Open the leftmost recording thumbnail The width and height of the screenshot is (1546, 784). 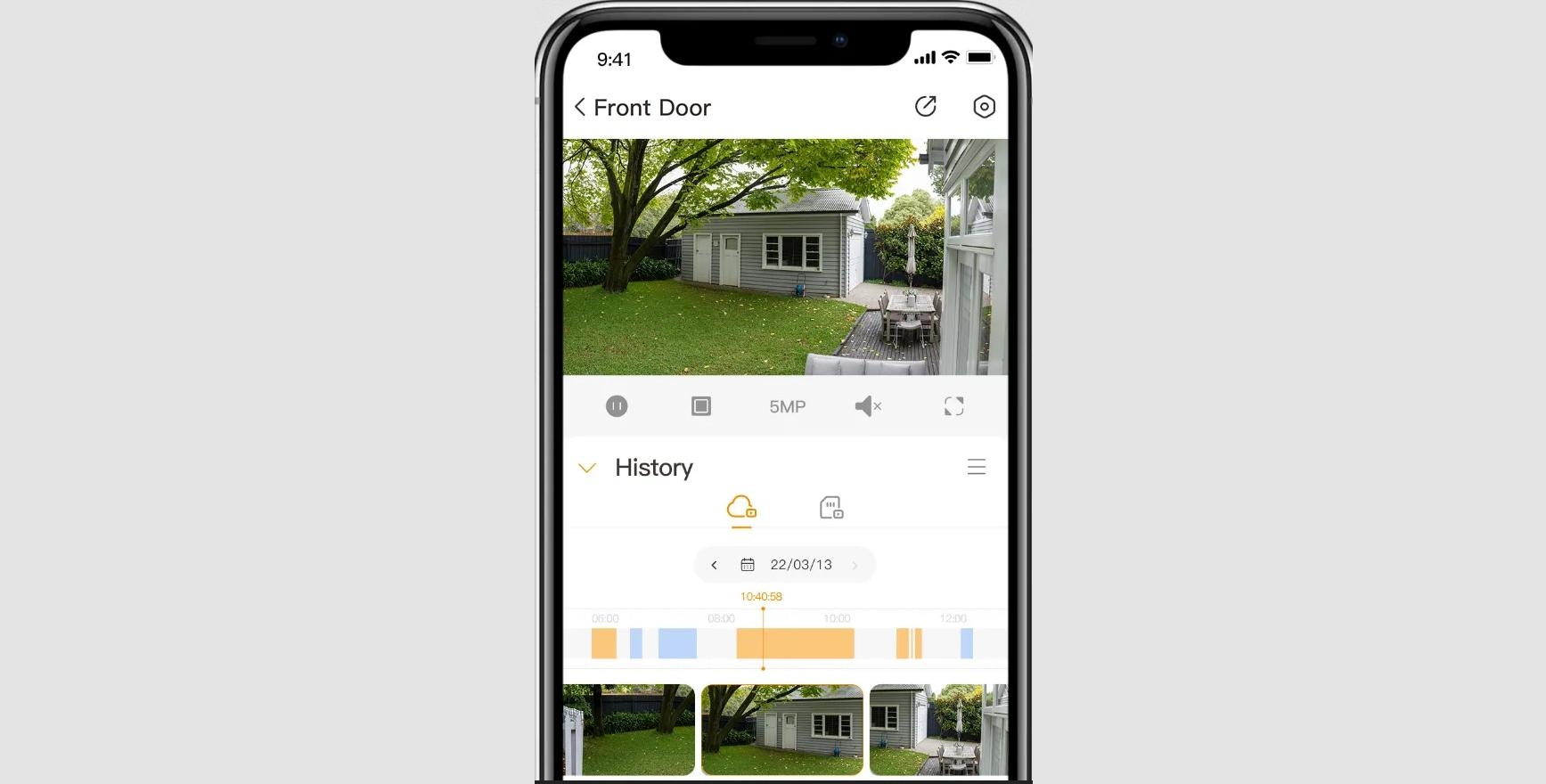coord(629,730)
